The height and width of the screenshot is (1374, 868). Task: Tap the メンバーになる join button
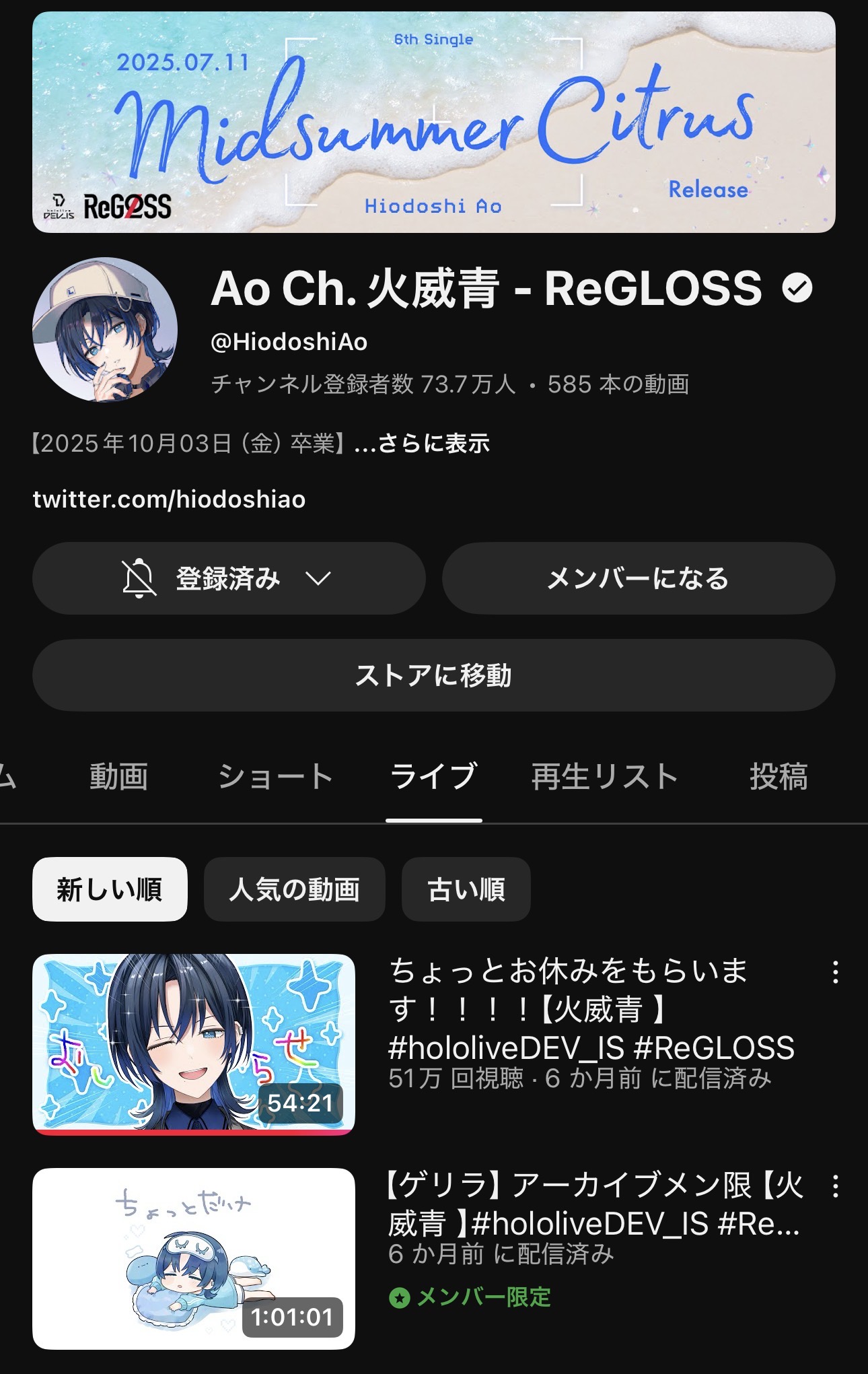pos(638,578)
